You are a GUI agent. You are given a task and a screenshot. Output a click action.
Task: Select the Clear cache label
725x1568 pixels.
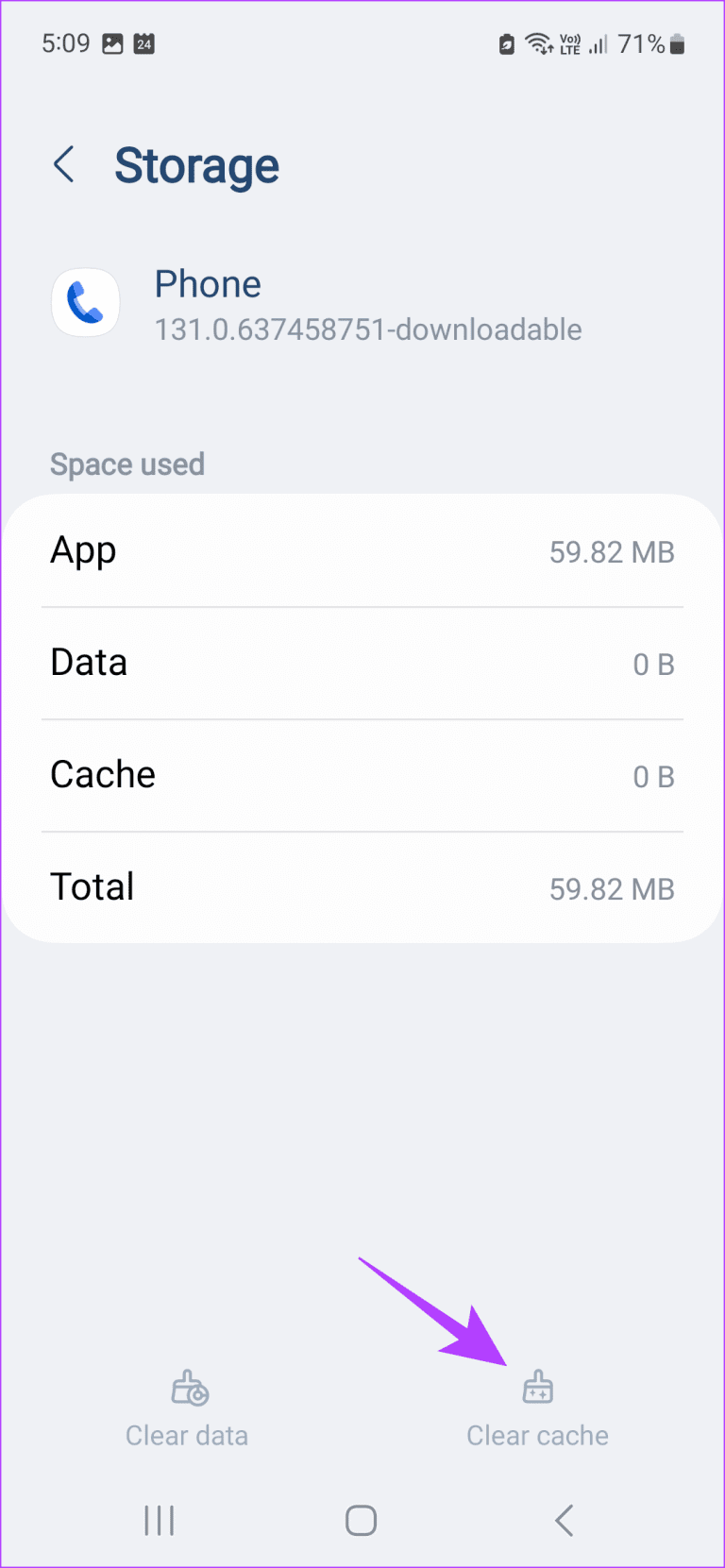(536, 1436)
